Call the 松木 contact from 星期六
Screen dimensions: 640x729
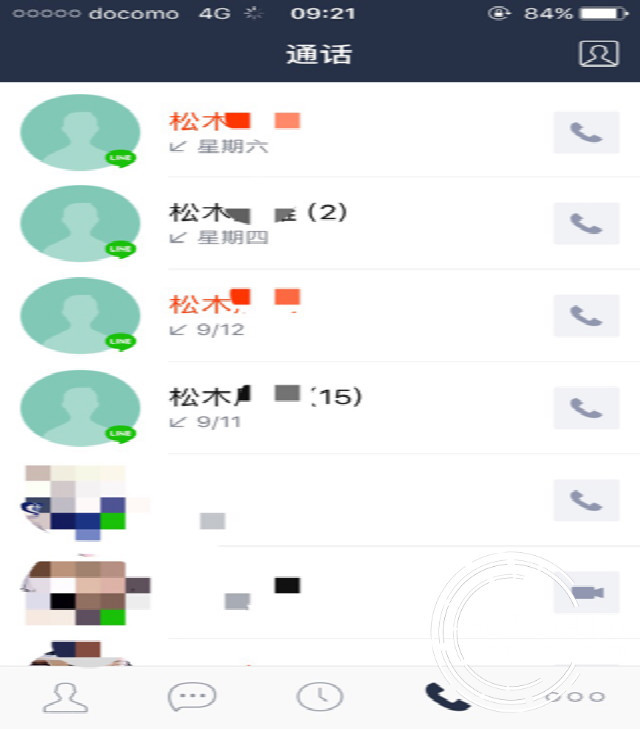click(586, 132)
